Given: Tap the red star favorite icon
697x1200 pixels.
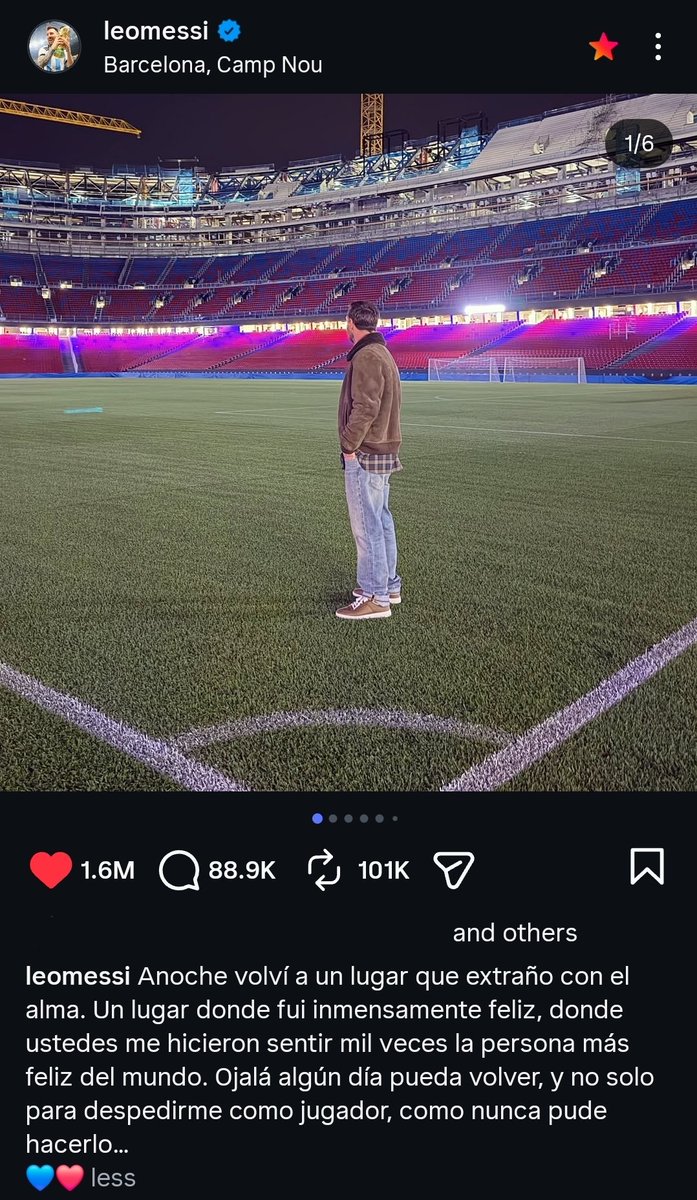Looking at the screenshot, I should pos(603,46).
